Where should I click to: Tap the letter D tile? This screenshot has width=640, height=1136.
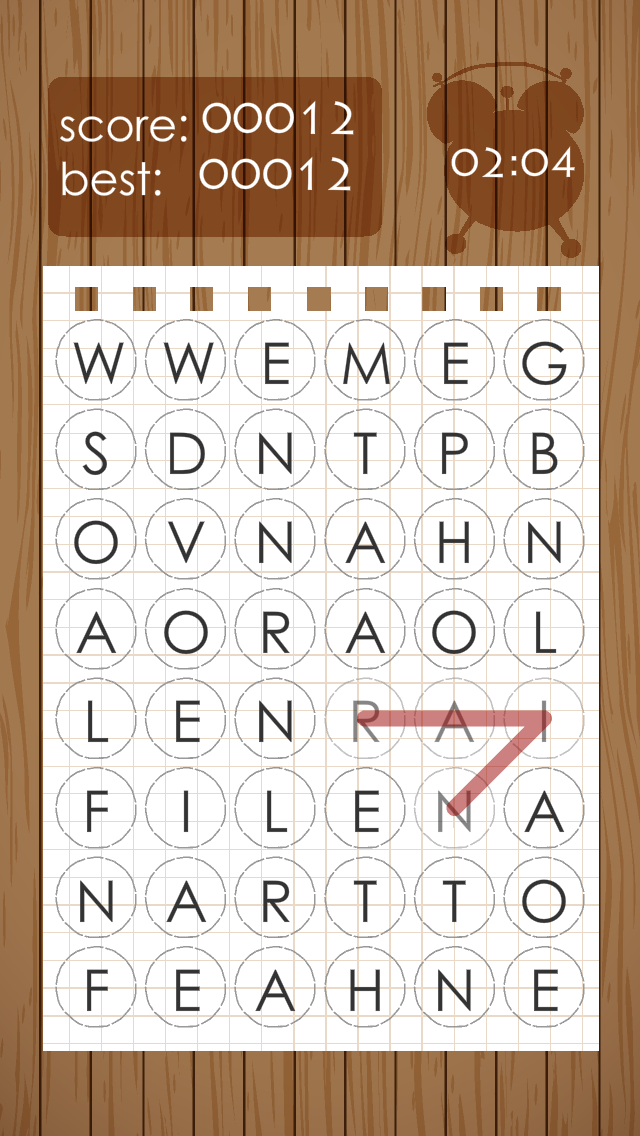point(186,454)
